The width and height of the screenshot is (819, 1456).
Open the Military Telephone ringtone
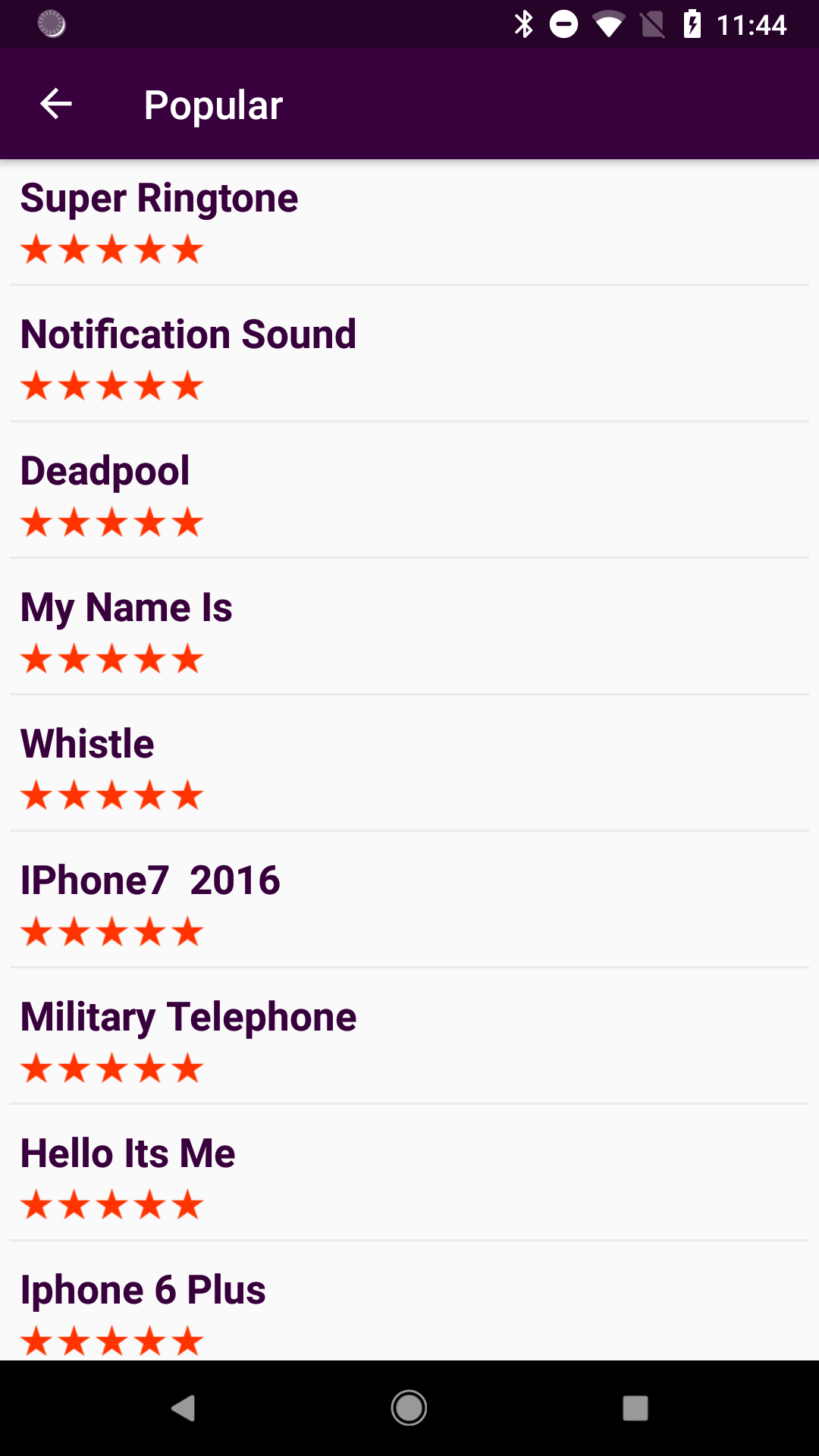(x=409, y=1037)
